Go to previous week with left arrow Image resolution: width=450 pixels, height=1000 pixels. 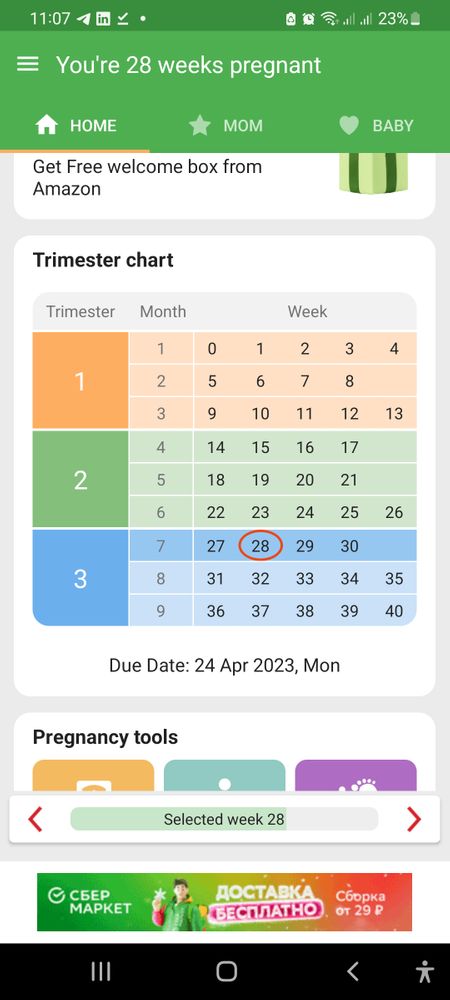click(x=35, y=819)
